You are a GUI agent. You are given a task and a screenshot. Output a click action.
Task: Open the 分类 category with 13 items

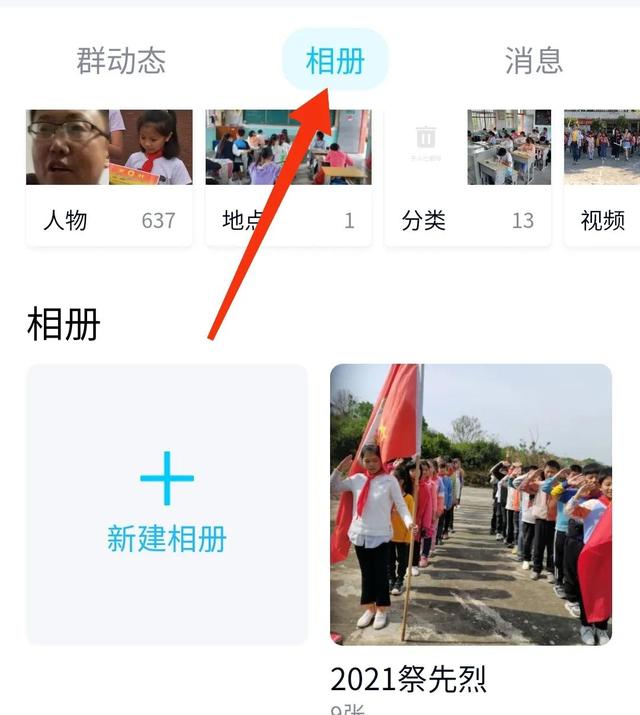click(467, 177)
